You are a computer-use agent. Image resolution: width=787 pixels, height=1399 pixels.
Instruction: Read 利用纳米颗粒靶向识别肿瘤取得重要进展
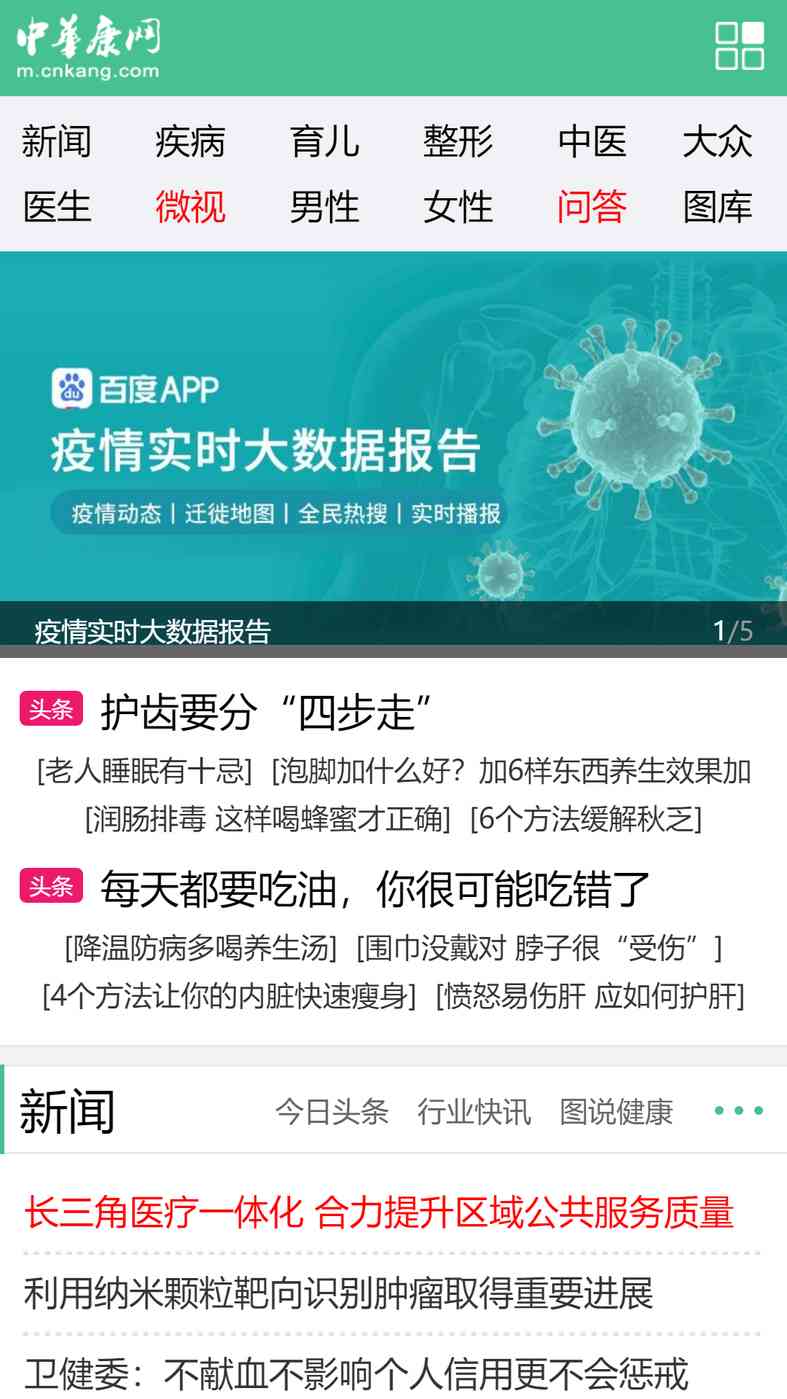pos(338,1293)
